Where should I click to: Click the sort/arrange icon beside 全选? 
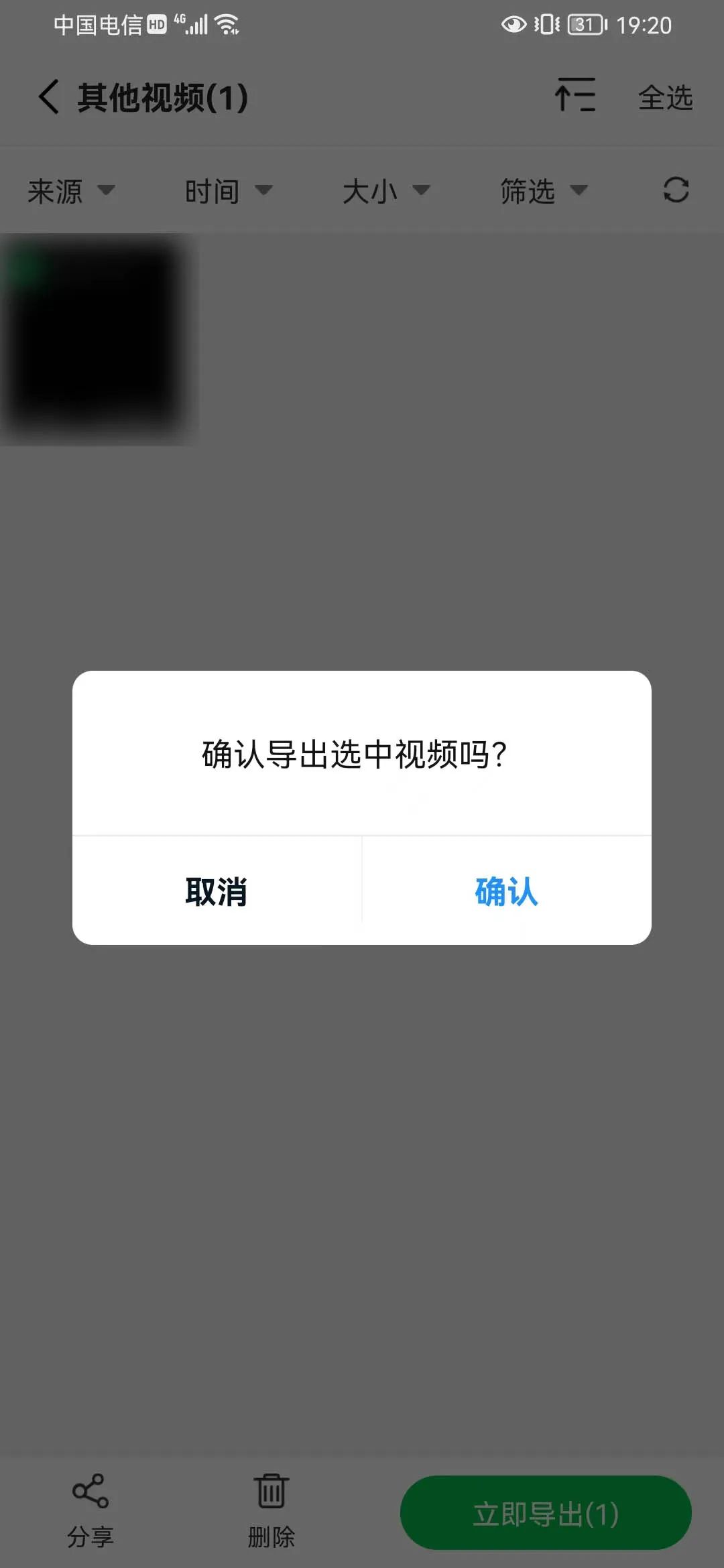(x=575, y=96)
